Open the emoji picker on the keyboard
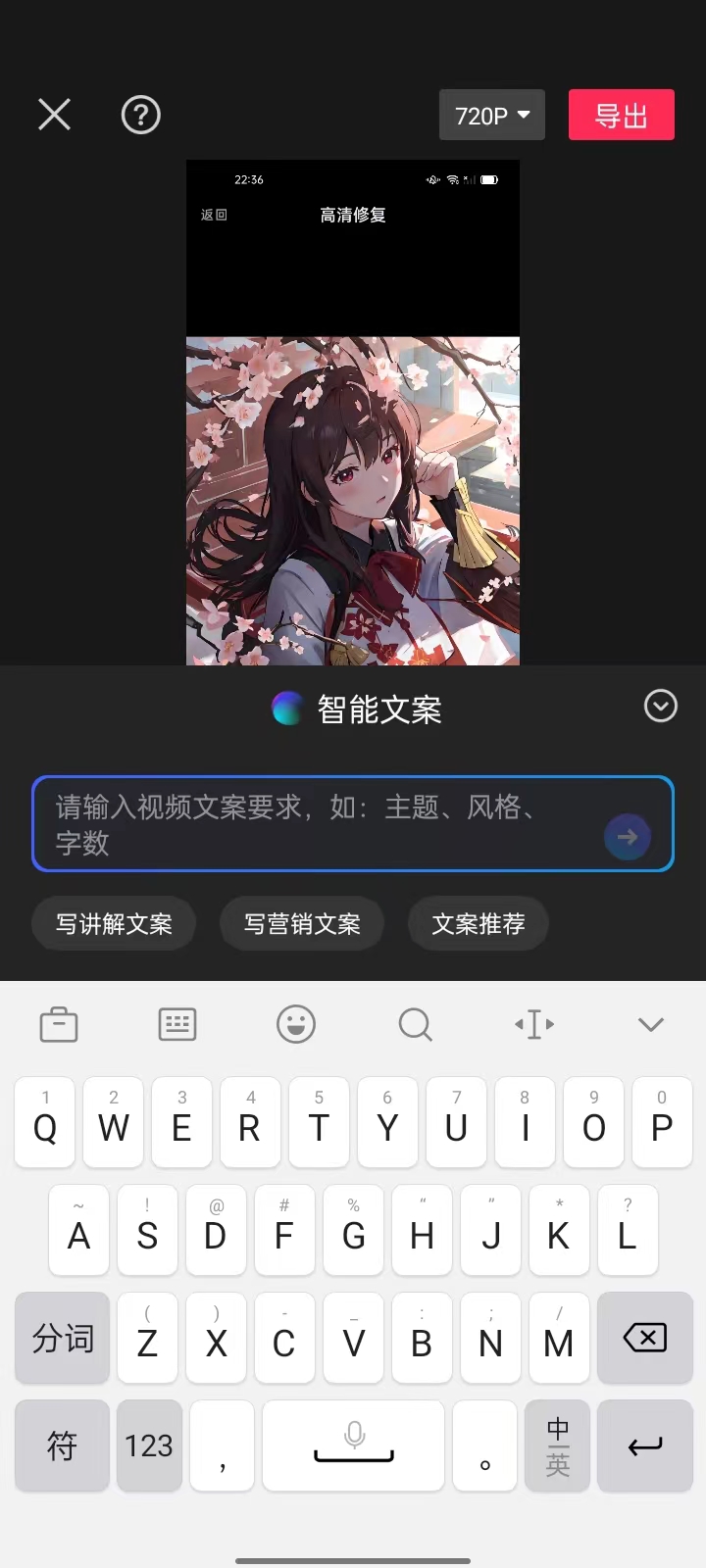The width and height of the screenshot is (706, 1568). (x=296, y=1025)
